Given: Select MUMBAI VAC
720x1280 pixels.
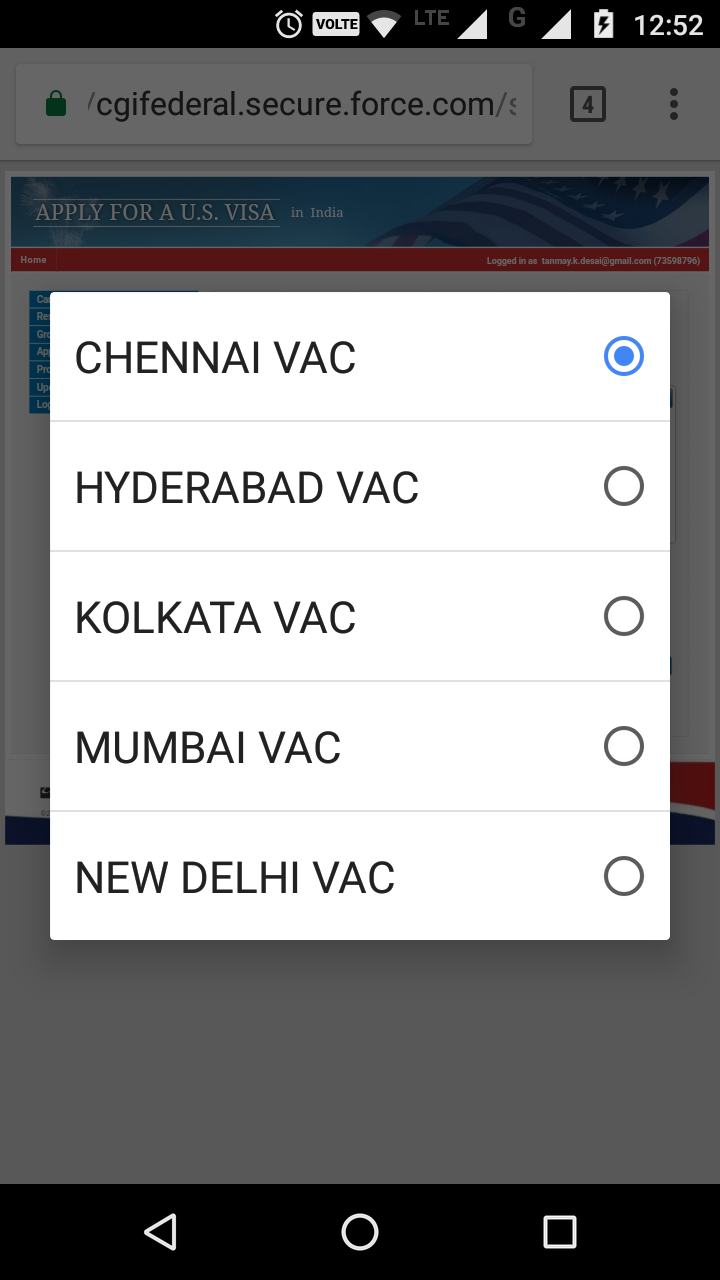Looking at the screenshot, I should click(360, 747).
